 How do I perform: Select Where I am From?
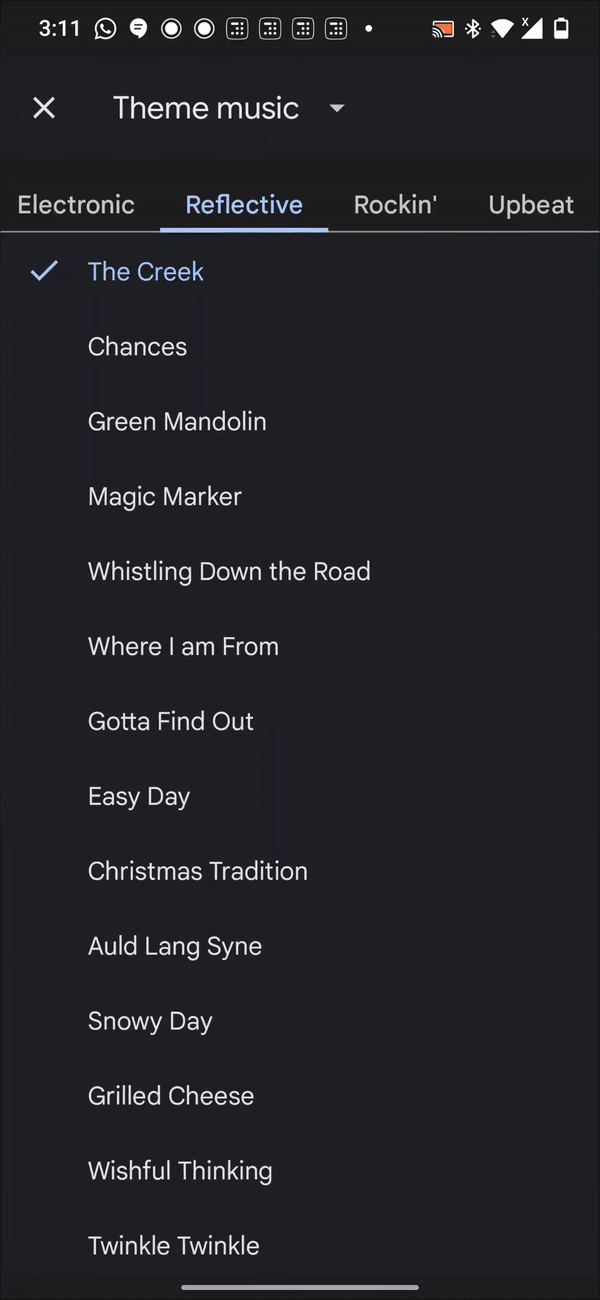click(x=300, y=647)
